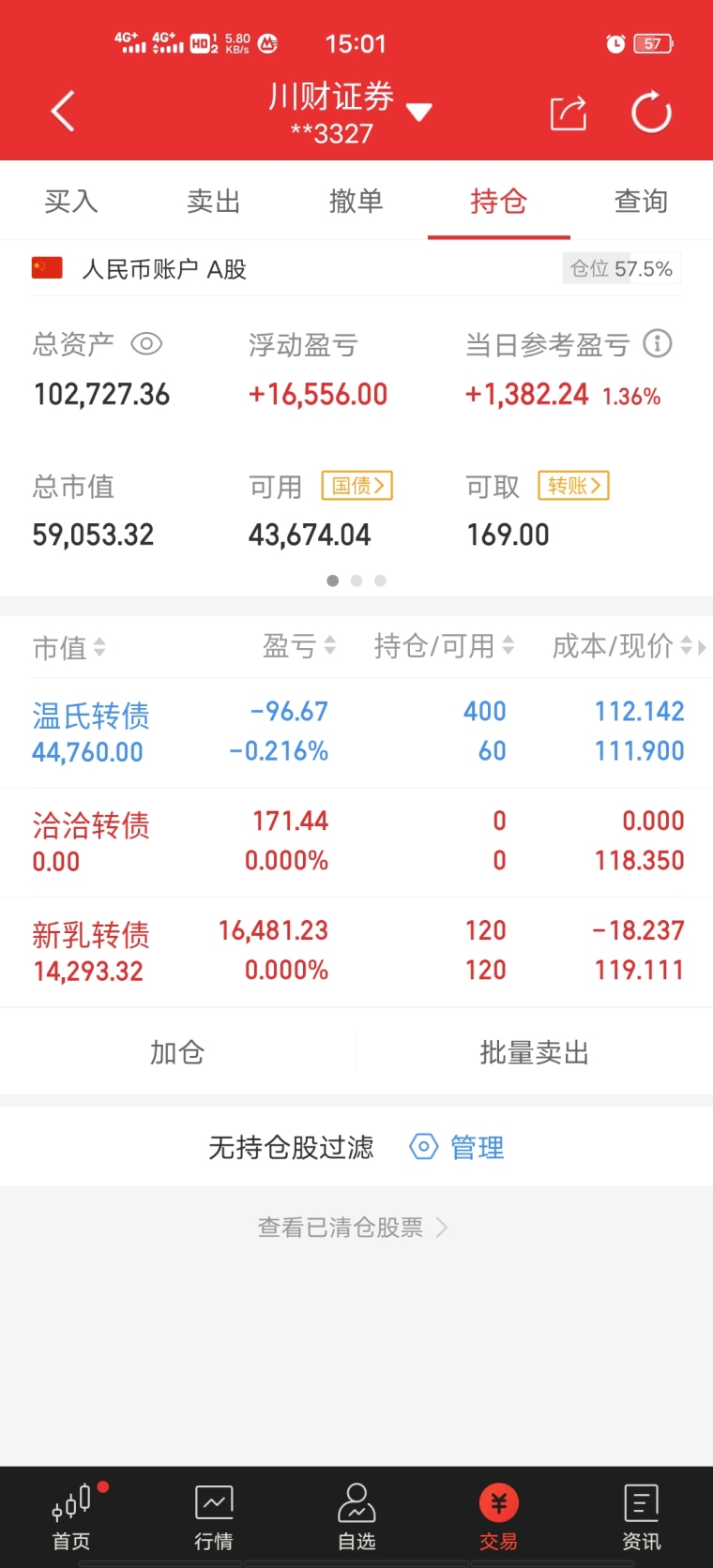Screen dimensions: 713x1568
Task: Refresh the account data
Action: 651,113
